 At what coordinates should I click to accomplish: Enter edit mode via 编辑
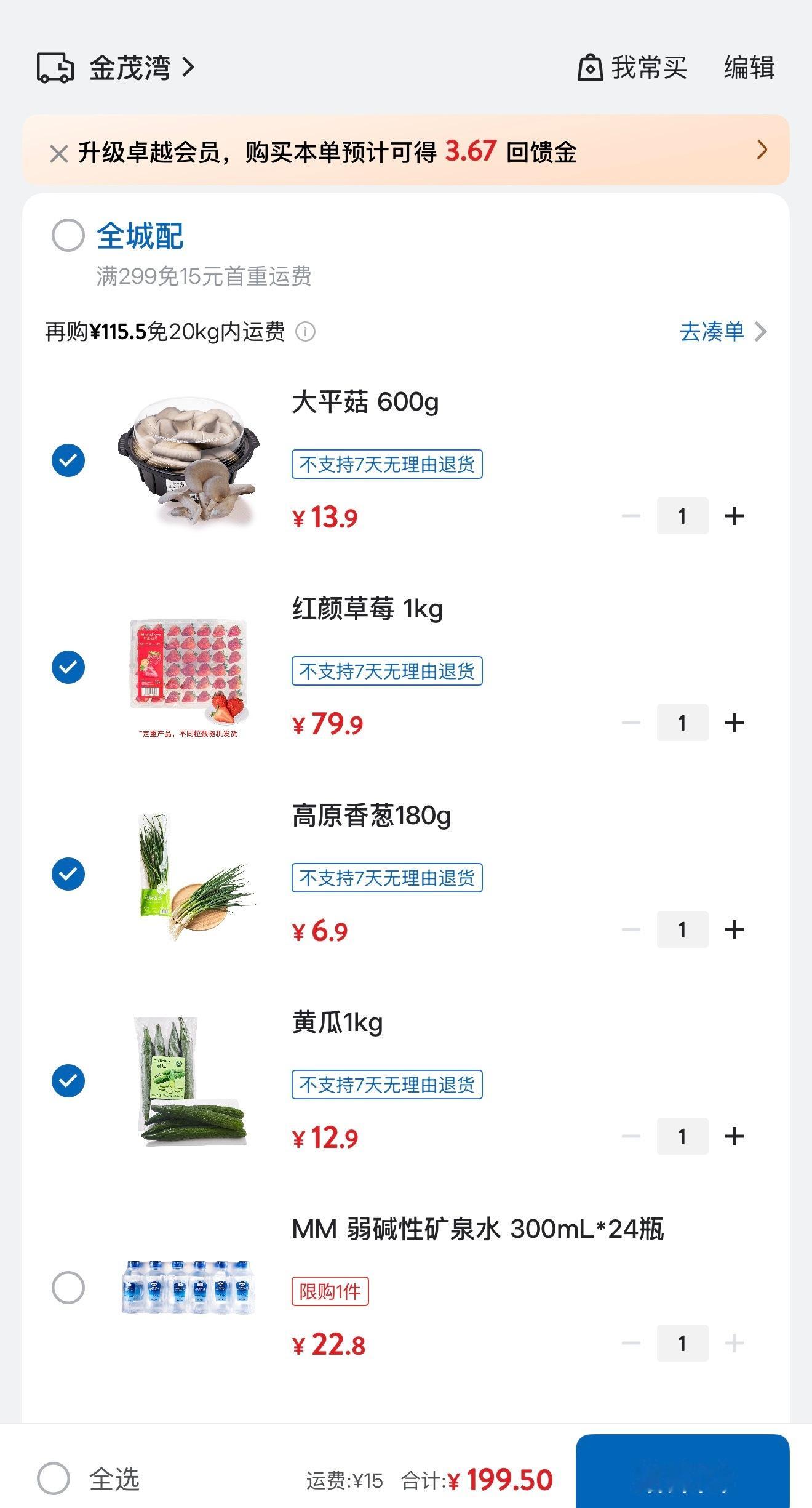click(x=749, y=69)
